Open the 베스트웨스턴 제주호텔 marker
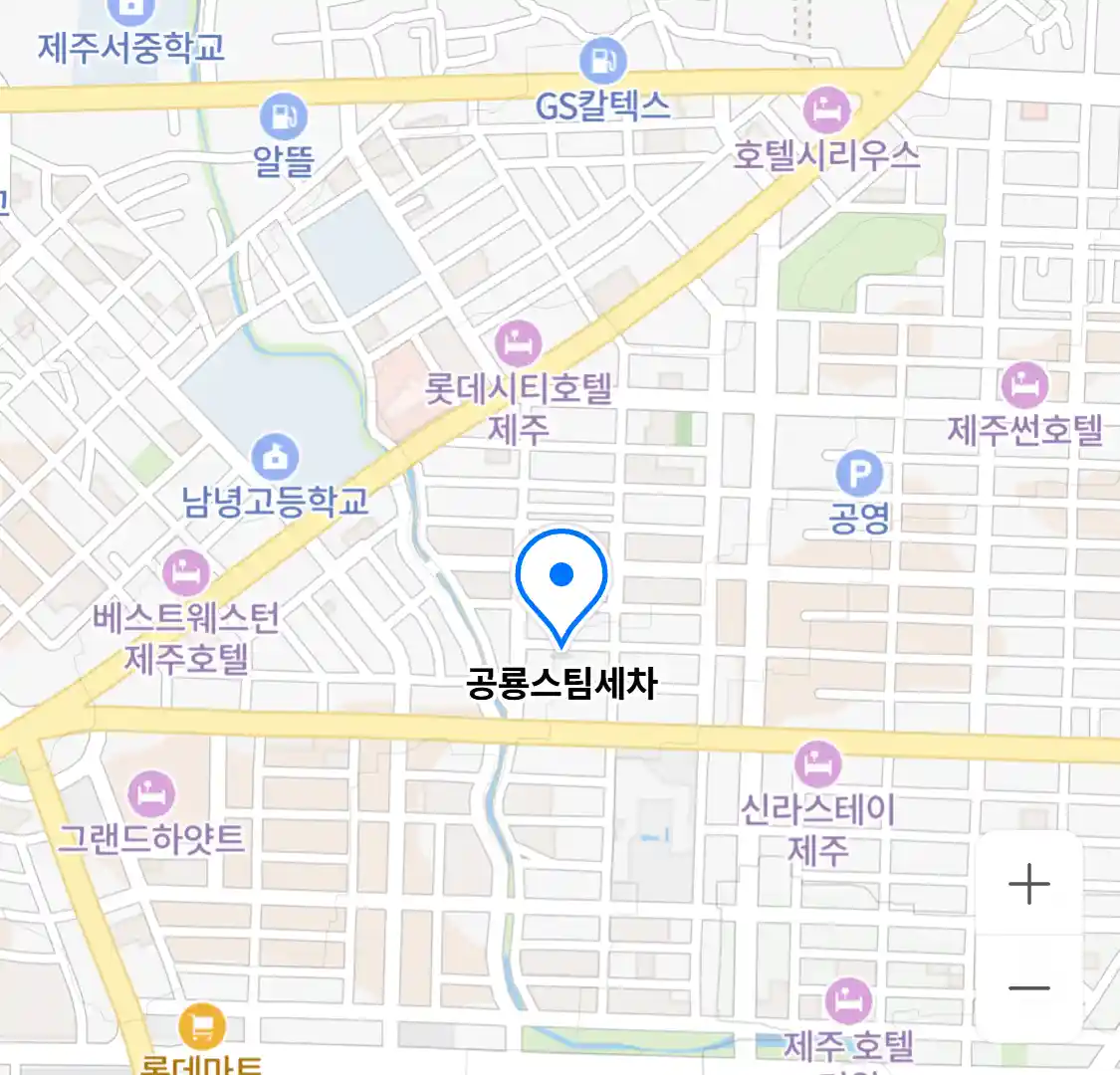1120x1075 pixels. tap(186, 573)
